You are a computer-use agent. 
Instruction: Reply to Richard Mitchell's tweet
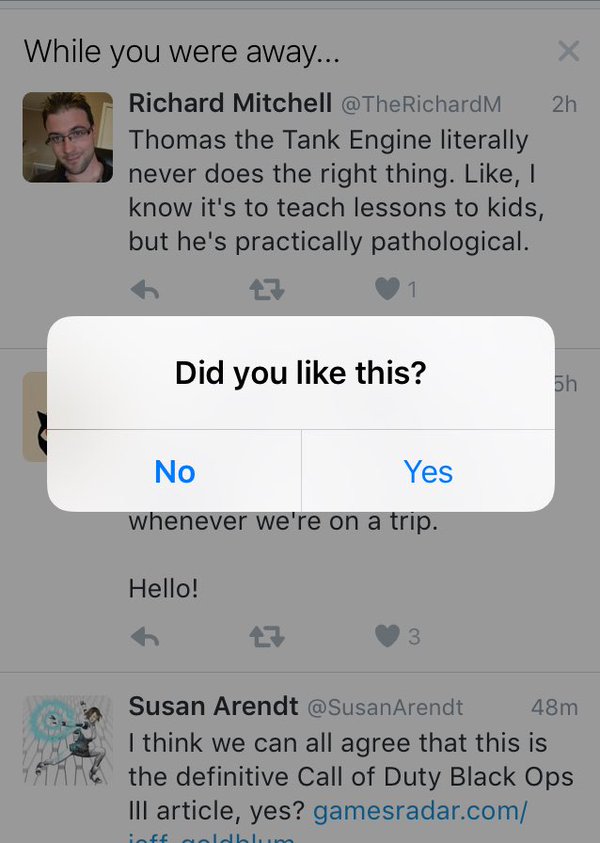point(145,290)
